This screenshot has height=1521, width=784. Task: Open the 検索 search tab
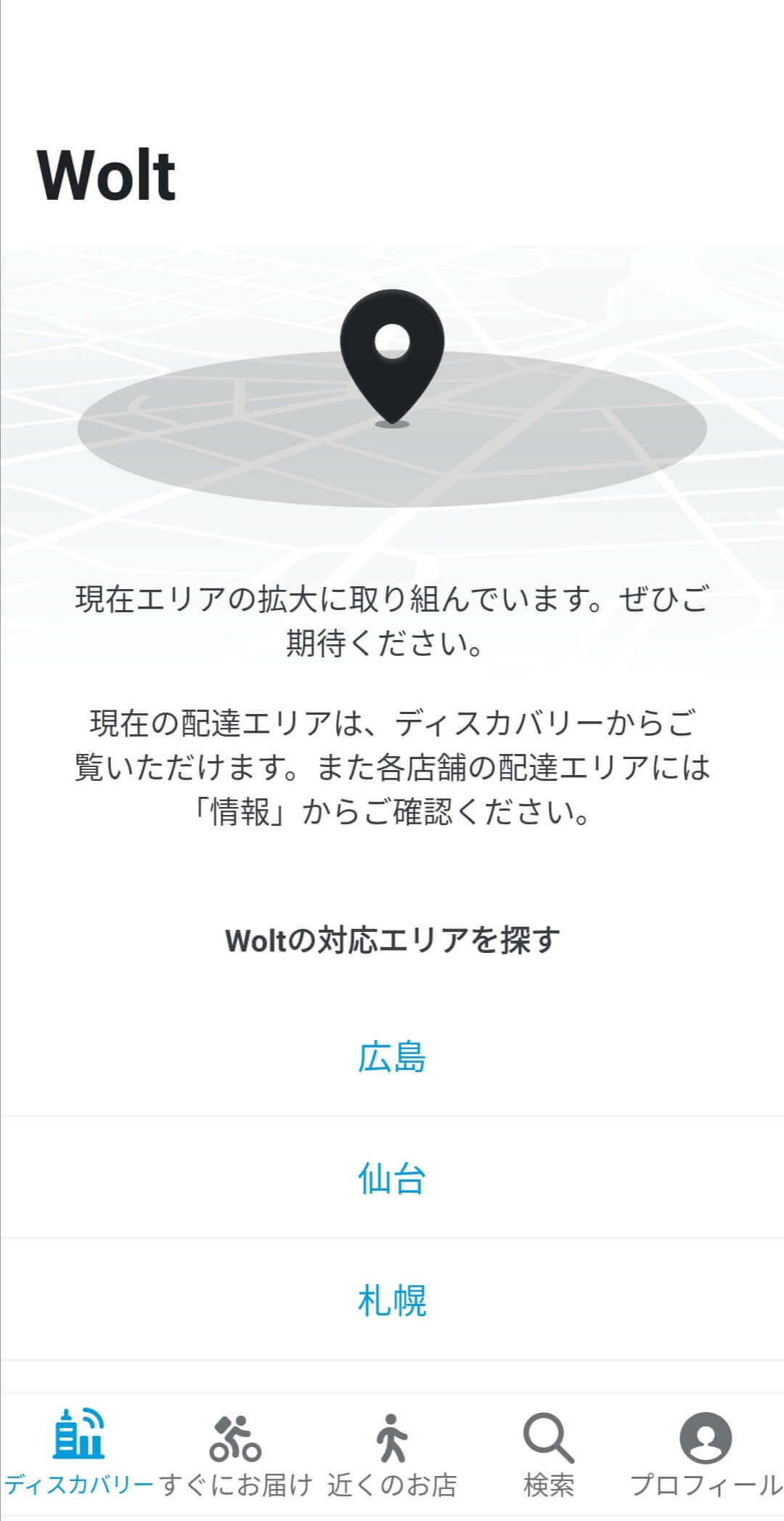[x=549, y=1454]
